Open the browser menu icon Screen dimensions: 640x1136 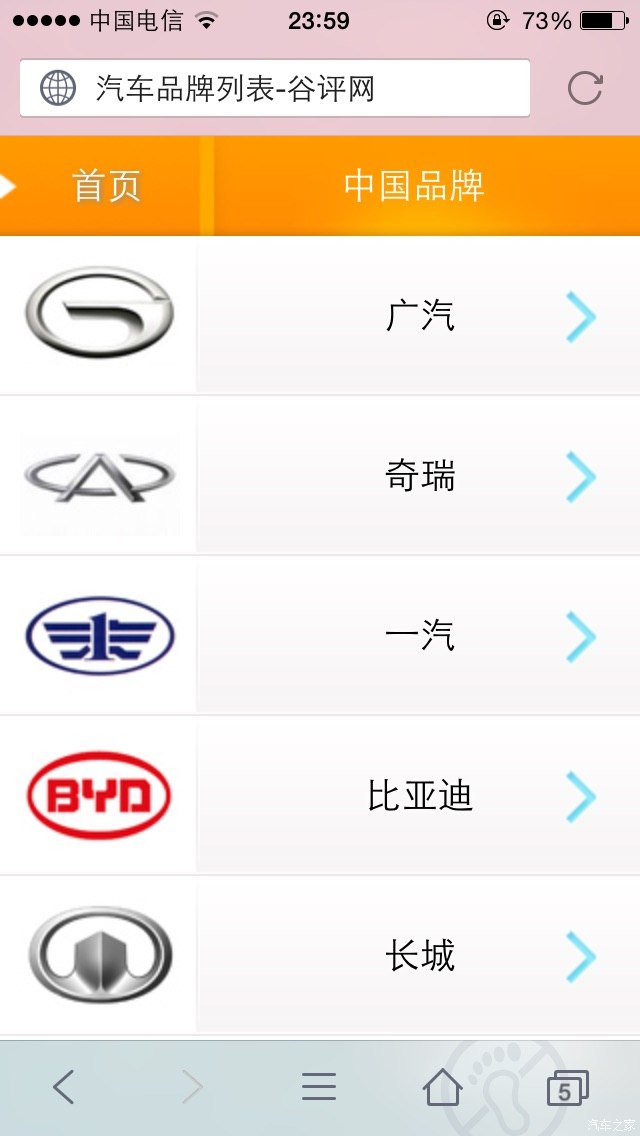pos(319,1087)
